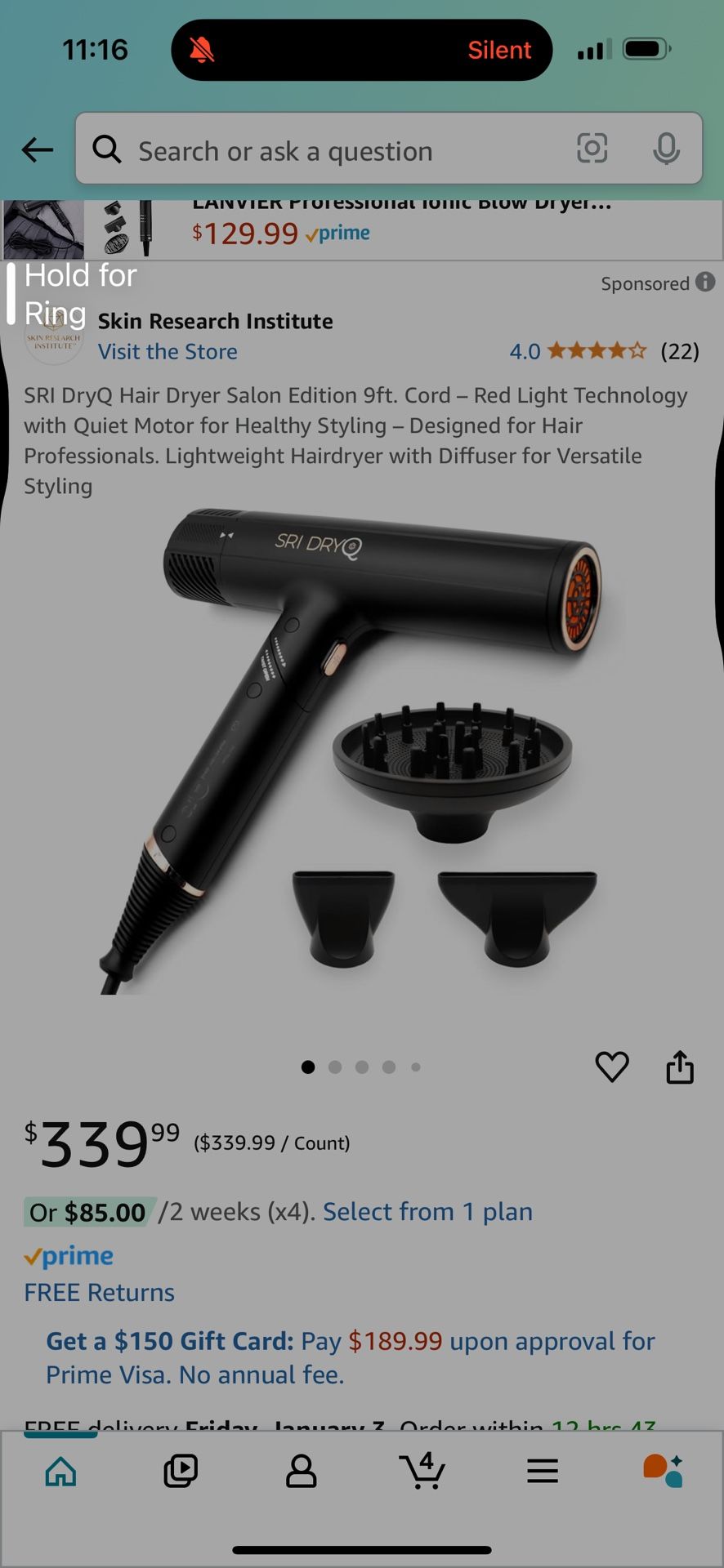Show info about the Sponsored label
This screenshot has height=1568, width=724.
coord(705,283)
